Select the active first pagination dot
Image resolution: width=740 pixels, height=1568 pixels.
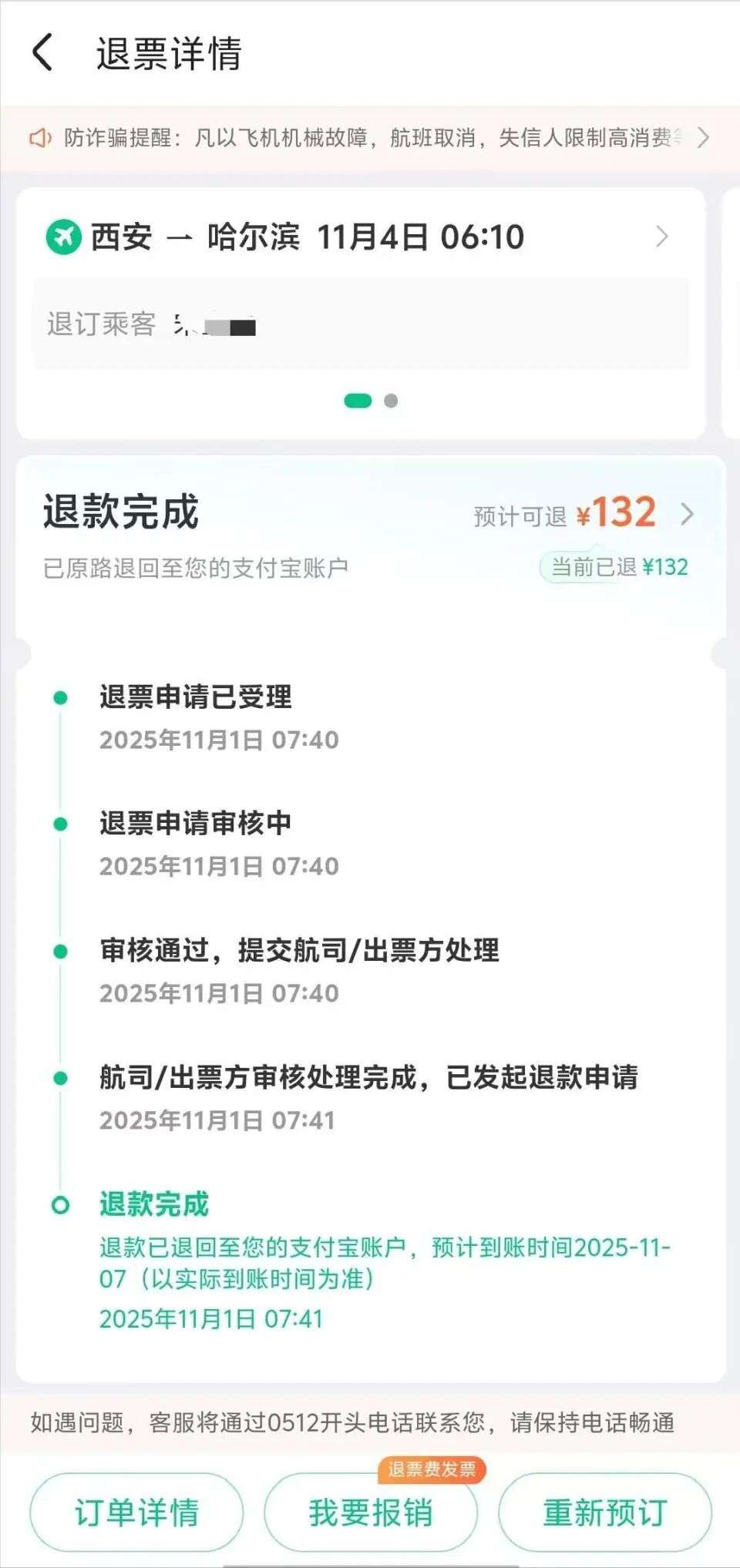pos(357,400)
